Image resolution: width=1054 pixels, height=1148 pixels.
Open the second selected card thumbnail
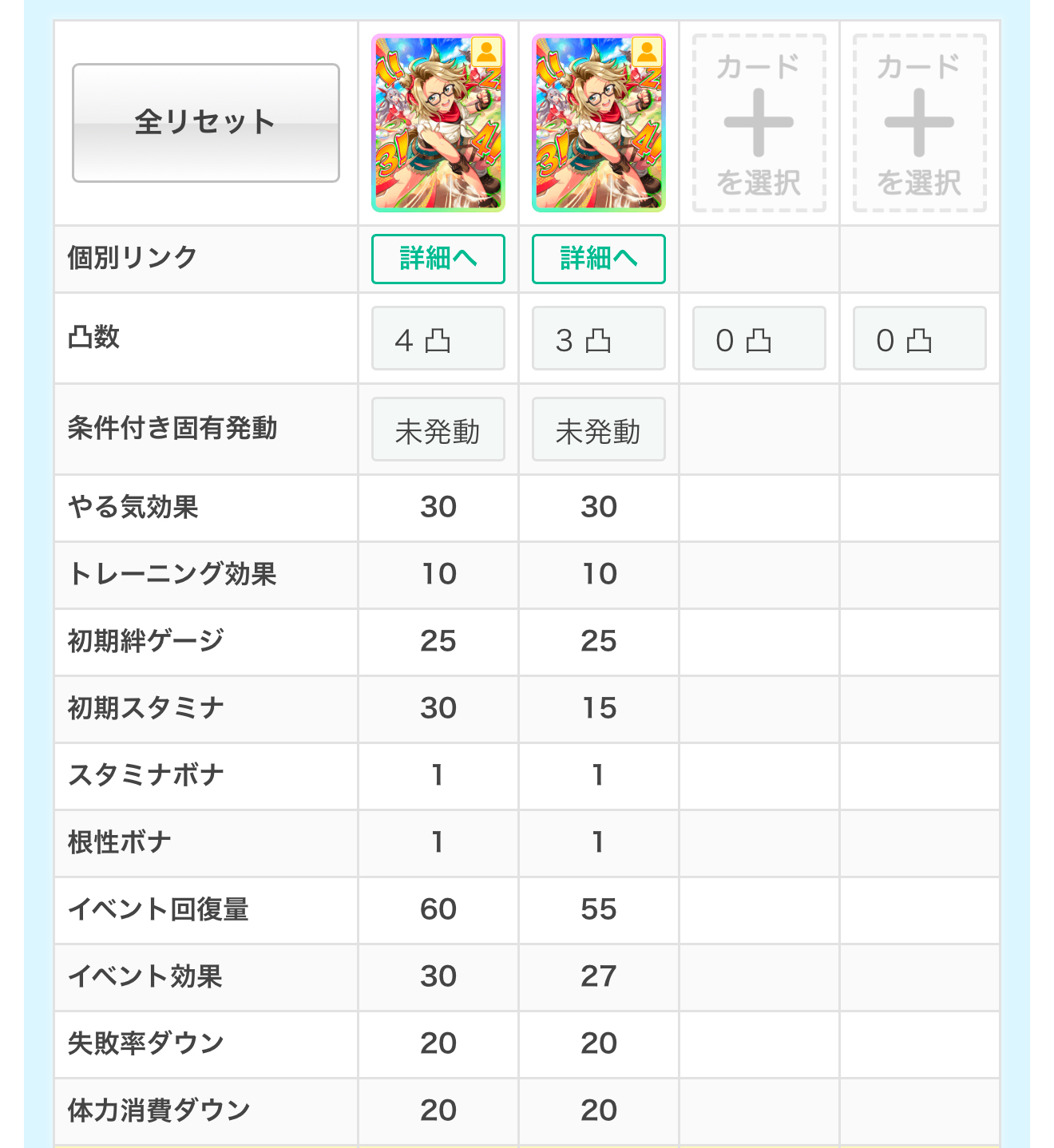click(x=598, y=123)
